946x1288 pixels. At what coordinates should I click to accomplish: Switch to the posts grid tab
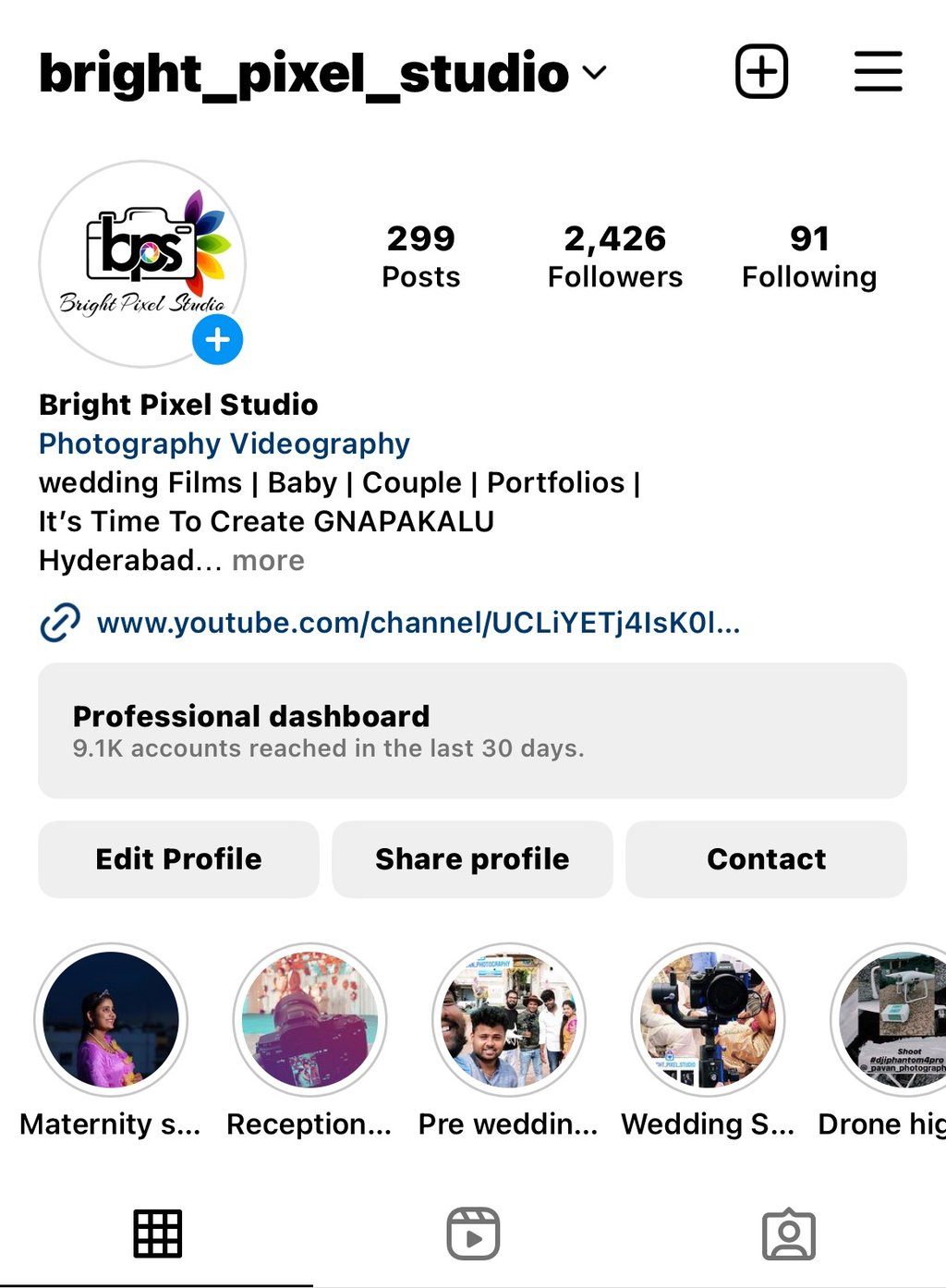pyautogui.click(x=157, y=1233)
